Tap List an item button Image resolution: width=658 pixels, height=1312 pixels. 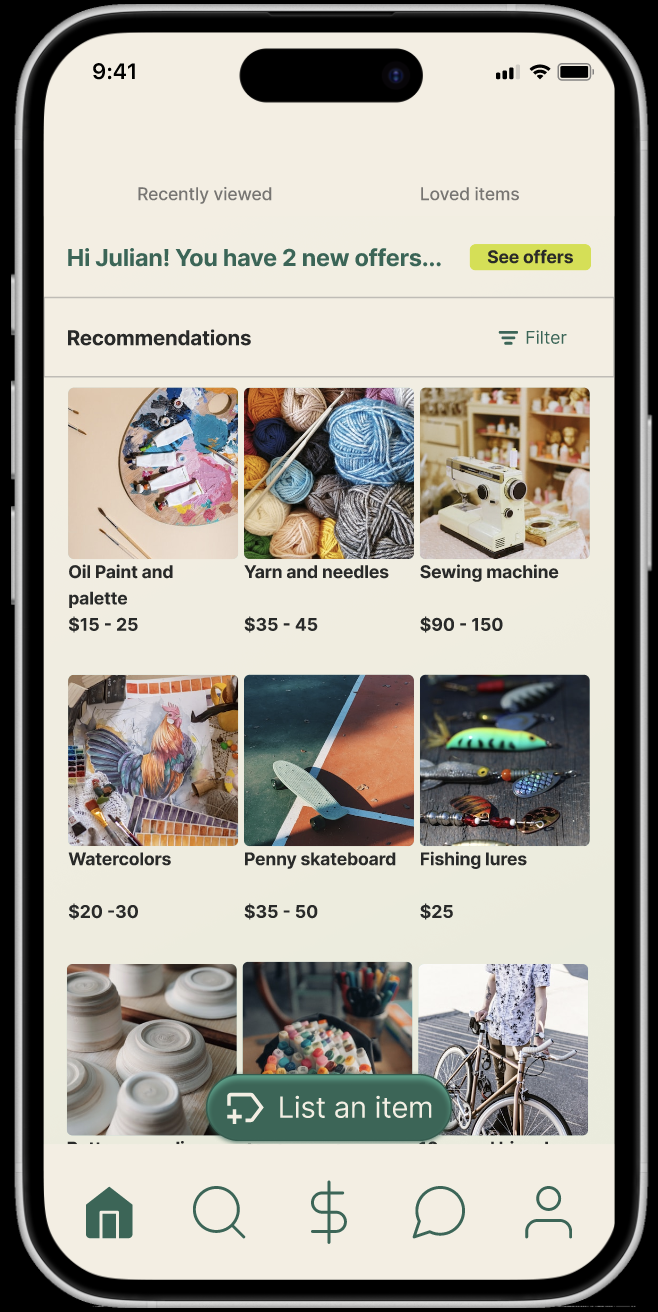coord(330,1108)
